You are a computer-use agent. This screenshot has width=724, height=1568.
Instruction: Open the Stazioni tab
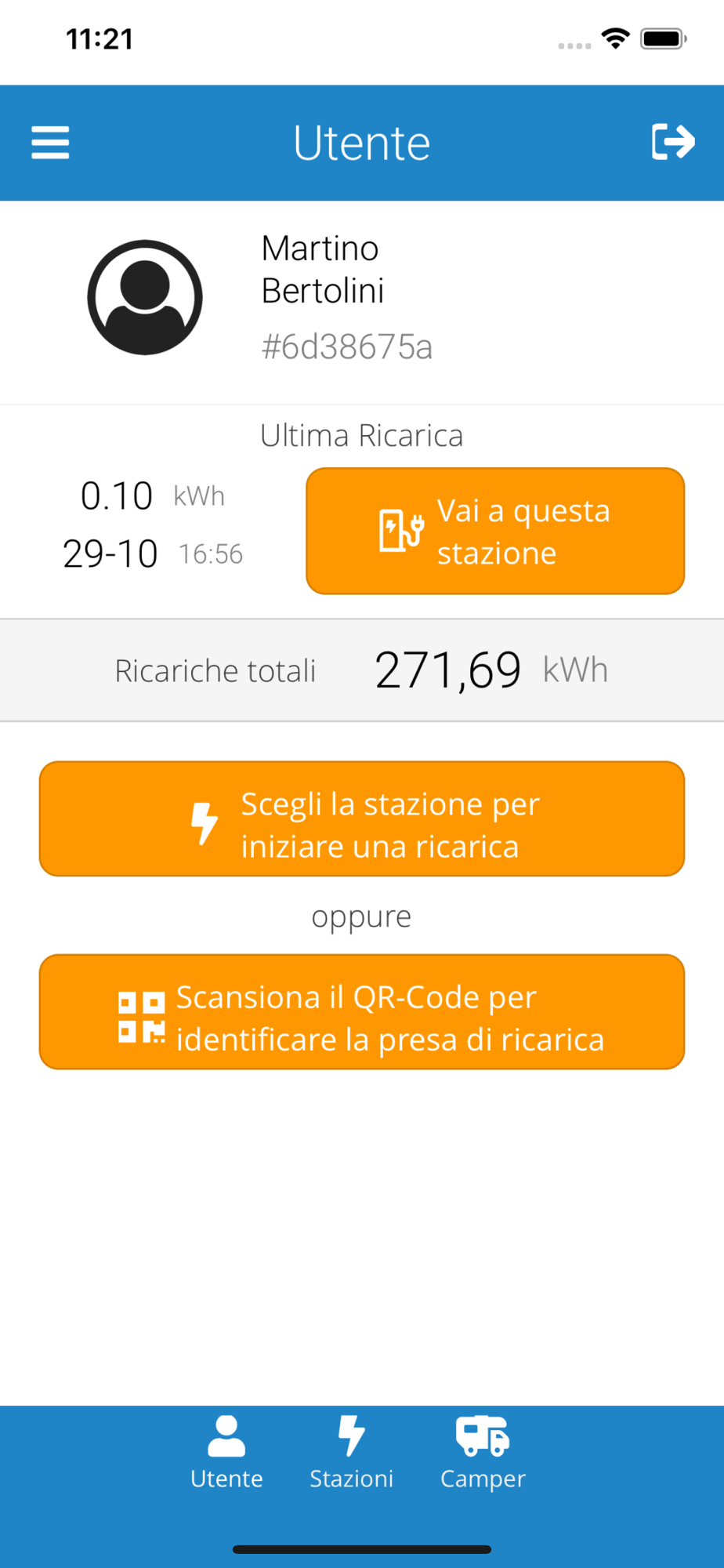[x=351, y=1453]
